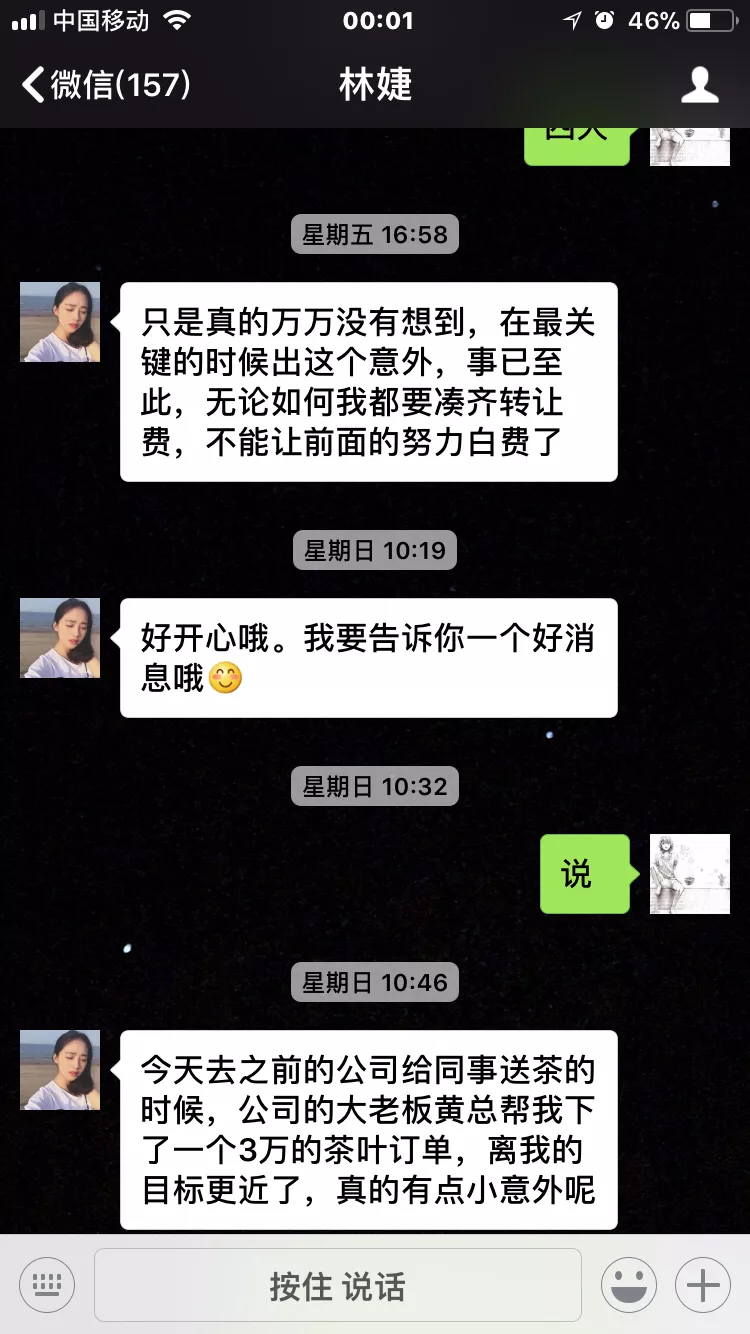Open chat details via the profile icon
Screen dimensions: 750x1334
699,85
